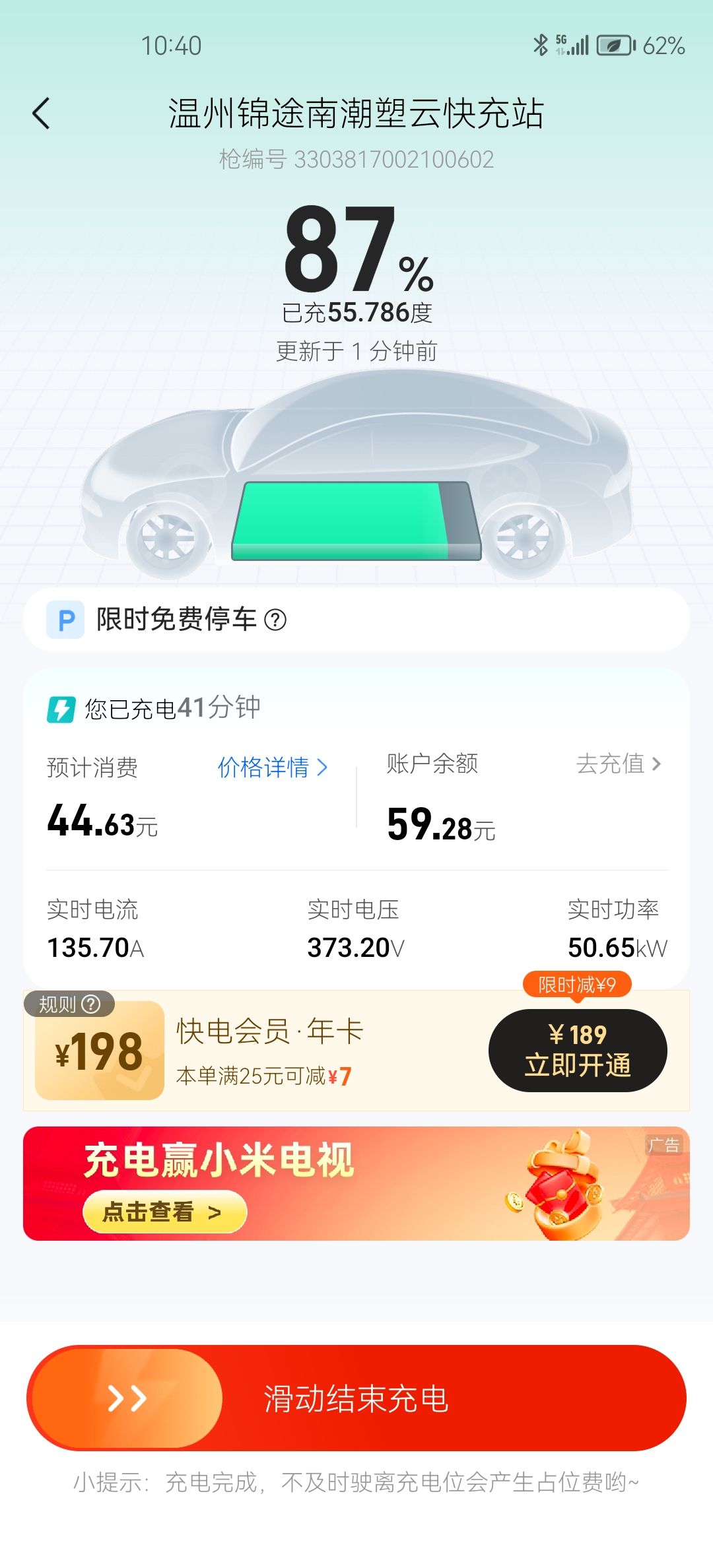Open the help icon beside 限时免费停车
The height and width of the screenshot is (1568, 713).
point(275,620)
